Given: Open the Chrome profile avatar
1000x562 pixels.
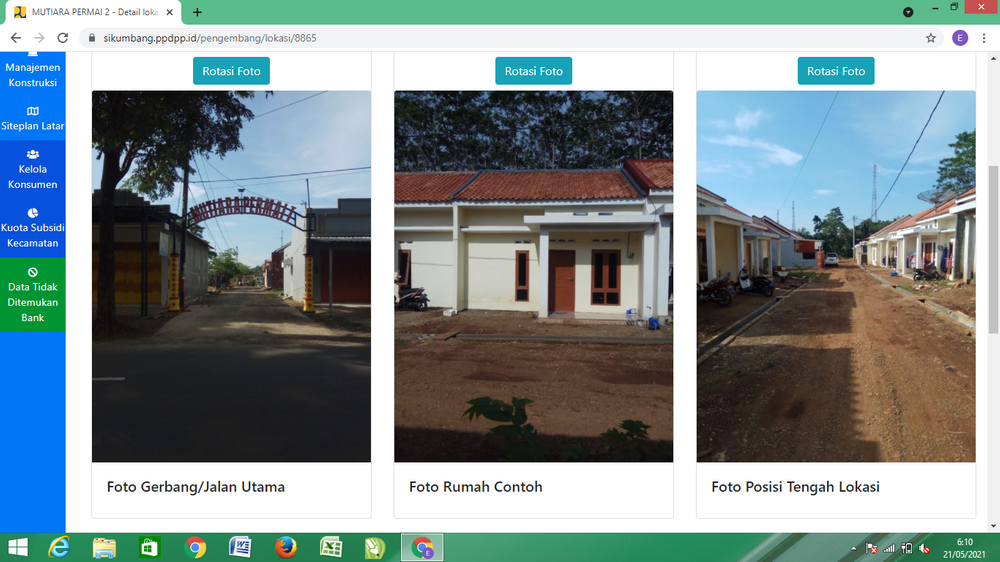Looking at the screenshot, I should [x=960, y=38].
